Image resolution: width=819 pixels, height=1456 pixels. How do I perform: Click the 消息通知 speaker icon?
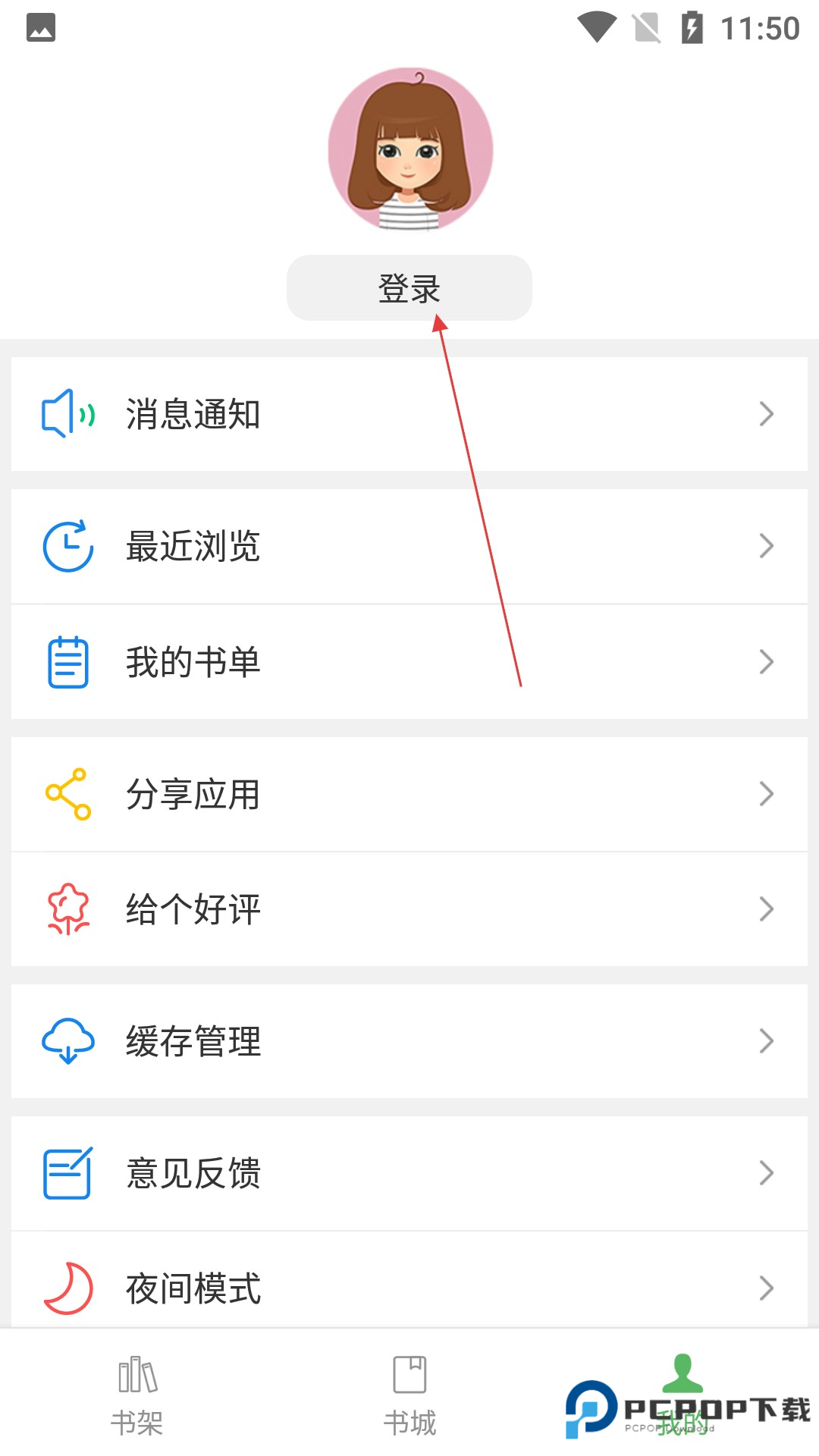(68, 414)
